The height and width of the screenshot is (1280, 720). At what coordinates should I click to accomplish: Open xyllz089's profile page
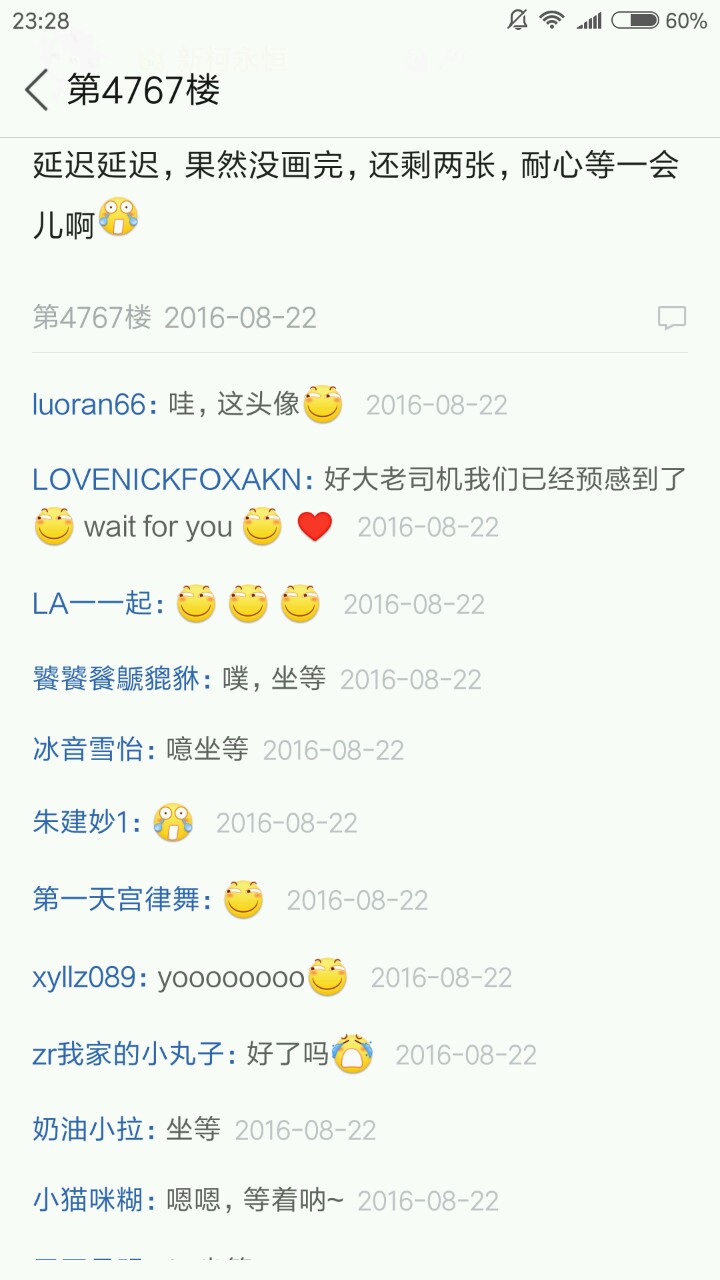84,977
